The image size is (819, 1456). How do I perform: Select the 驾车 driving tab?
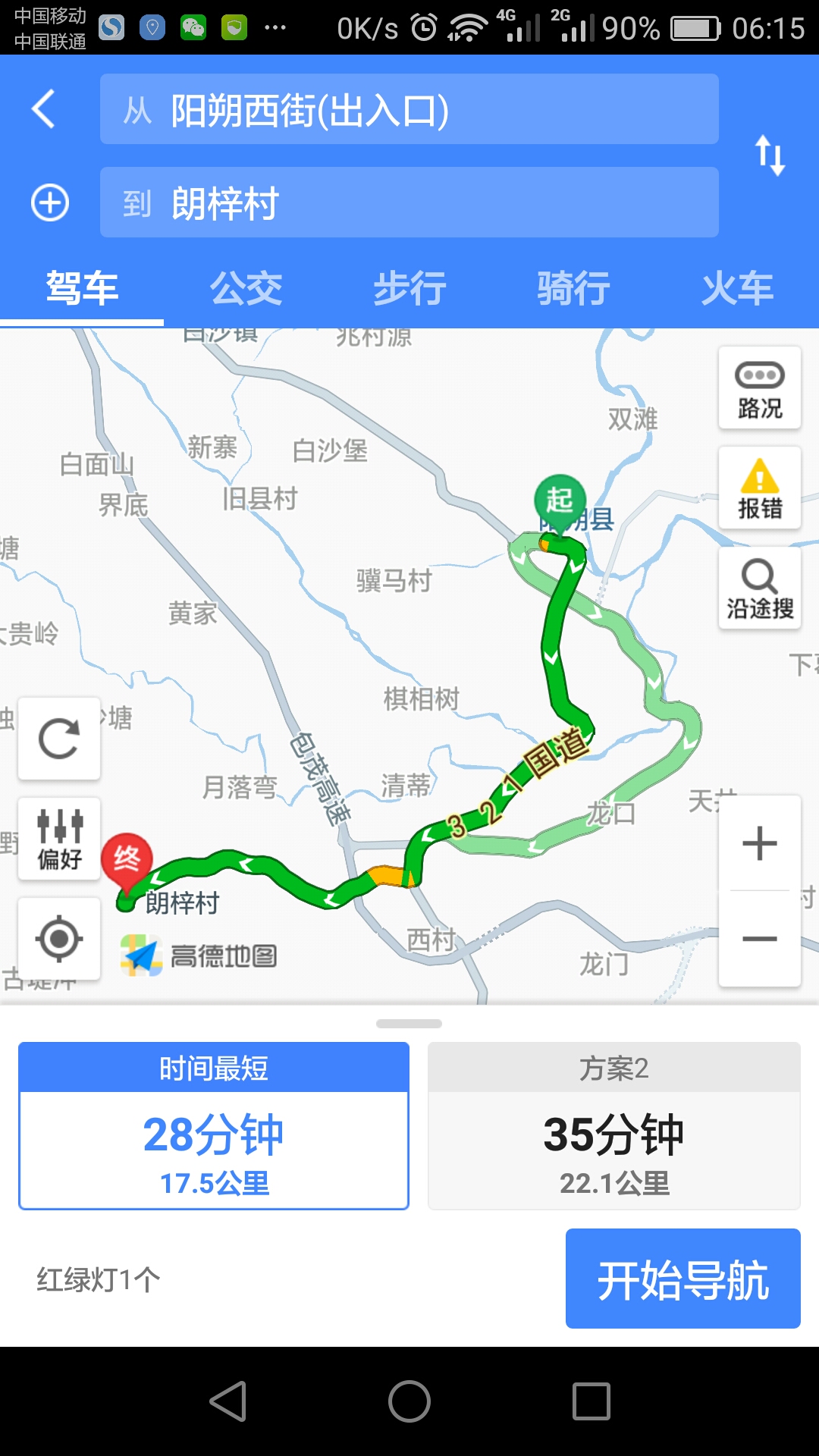(82, 288)
